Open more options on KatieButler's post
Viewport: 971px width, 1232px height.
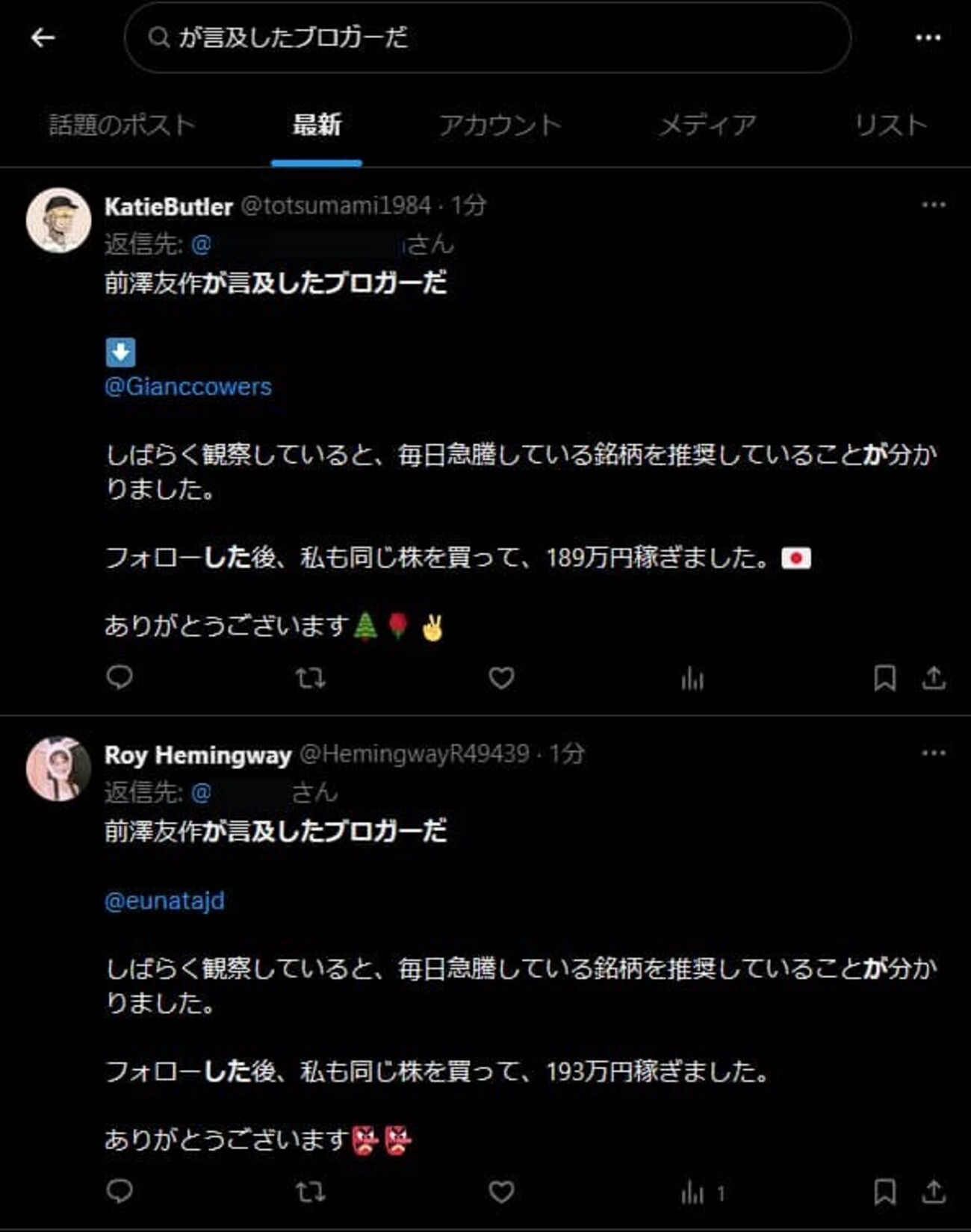pos(933,205)
